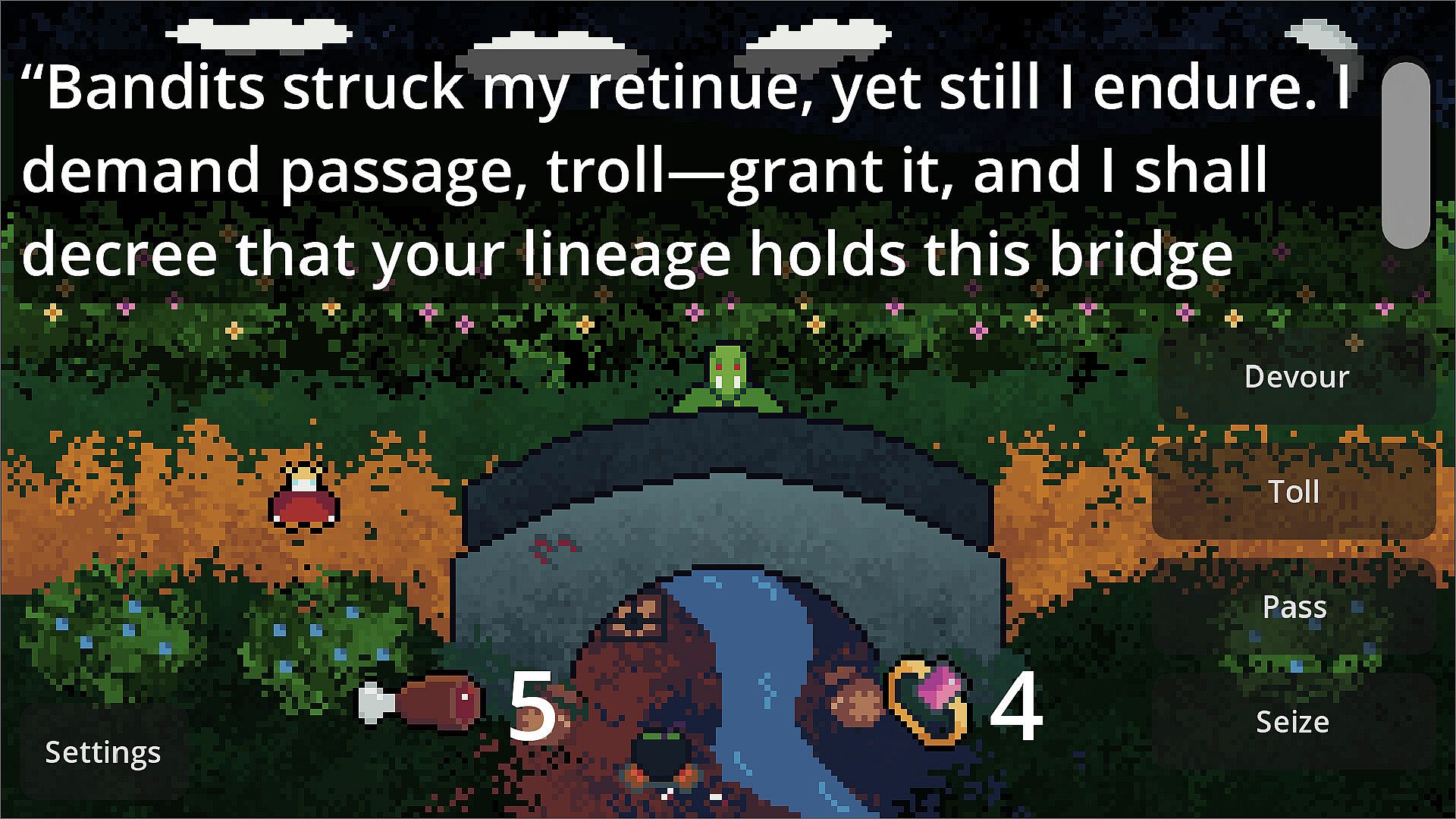Select the Toll option
Screen dimensions: 1456x819
1294,492
